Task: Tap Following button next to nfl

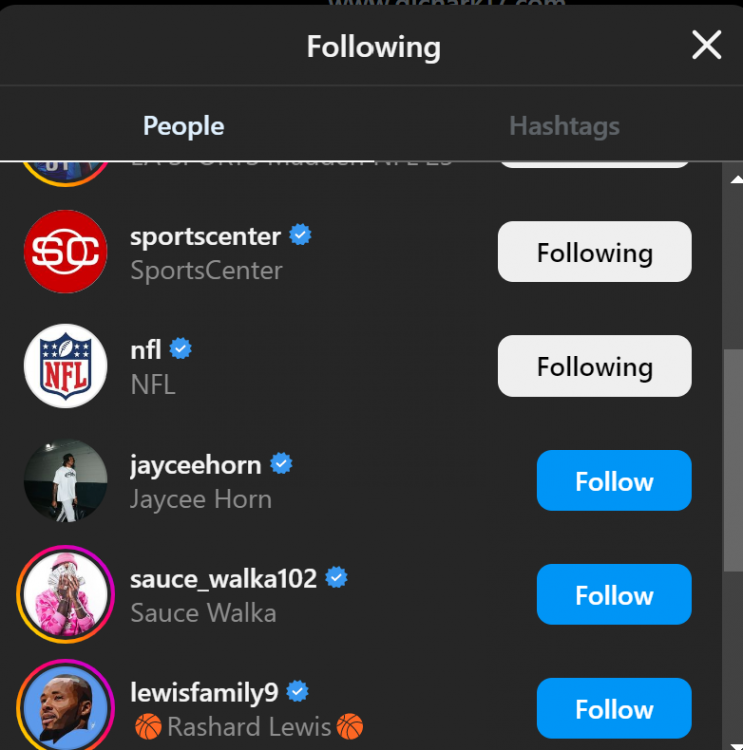Action: [x=594, y=366]
